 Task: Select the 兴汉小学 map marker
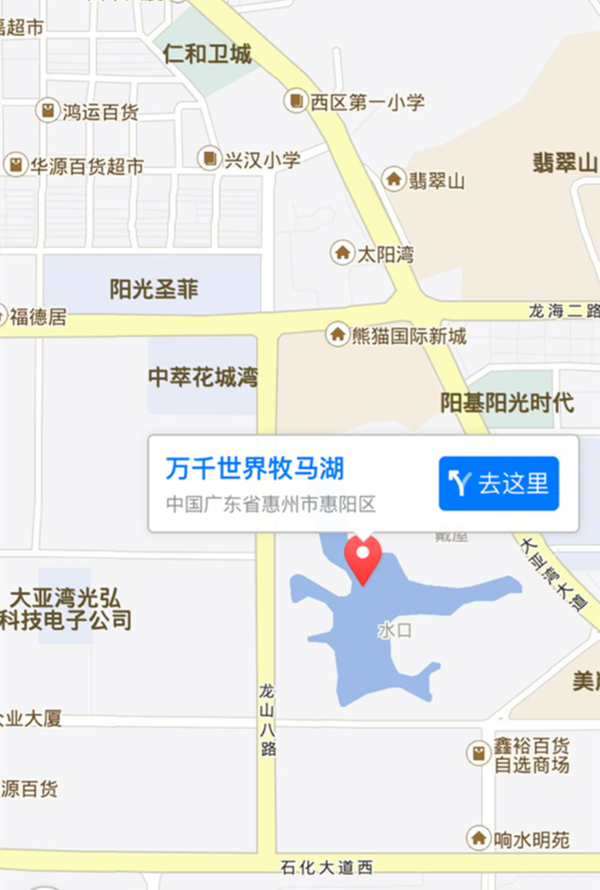point(208,158)
